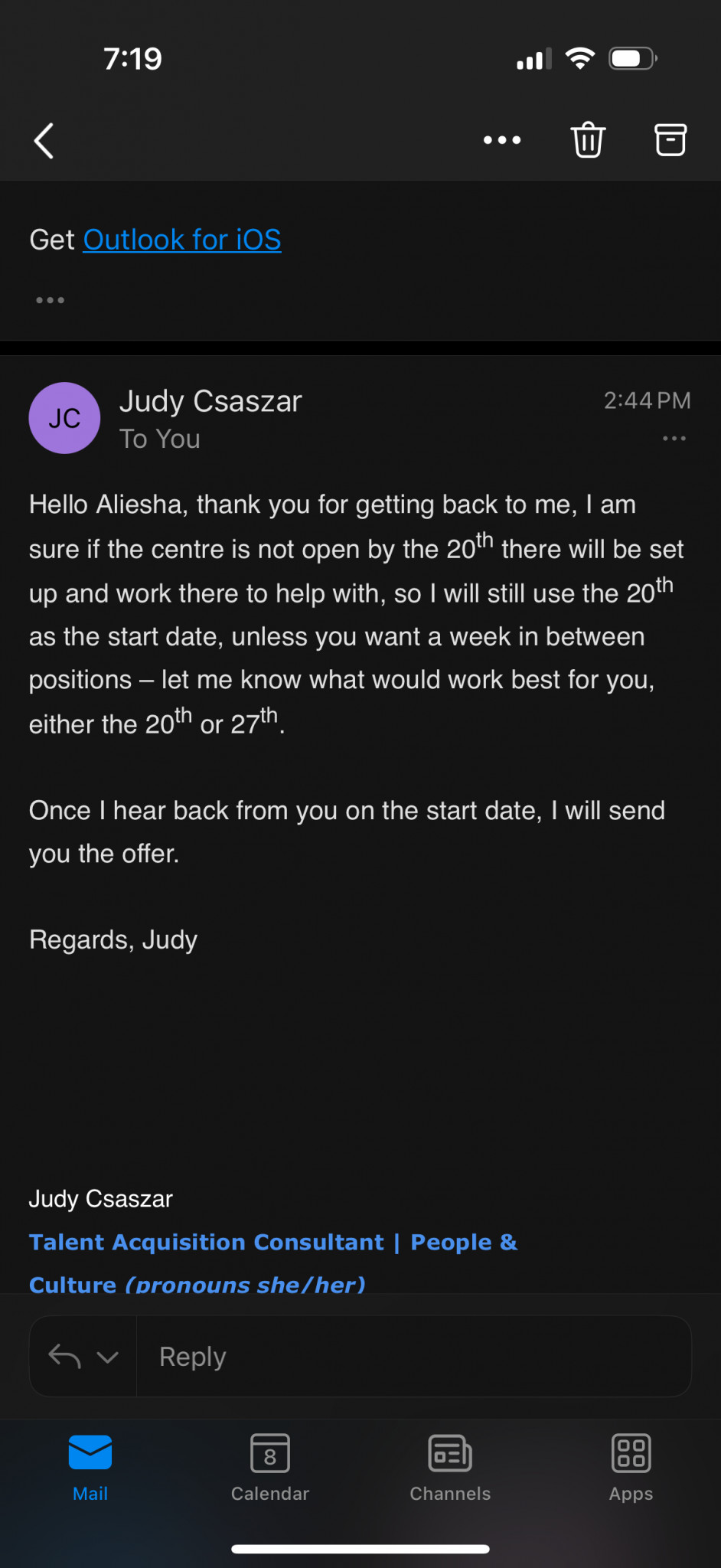Expand the collapsed text under the Outlook link
This screenshot has height=1568, width=721.
pos(51,300)
